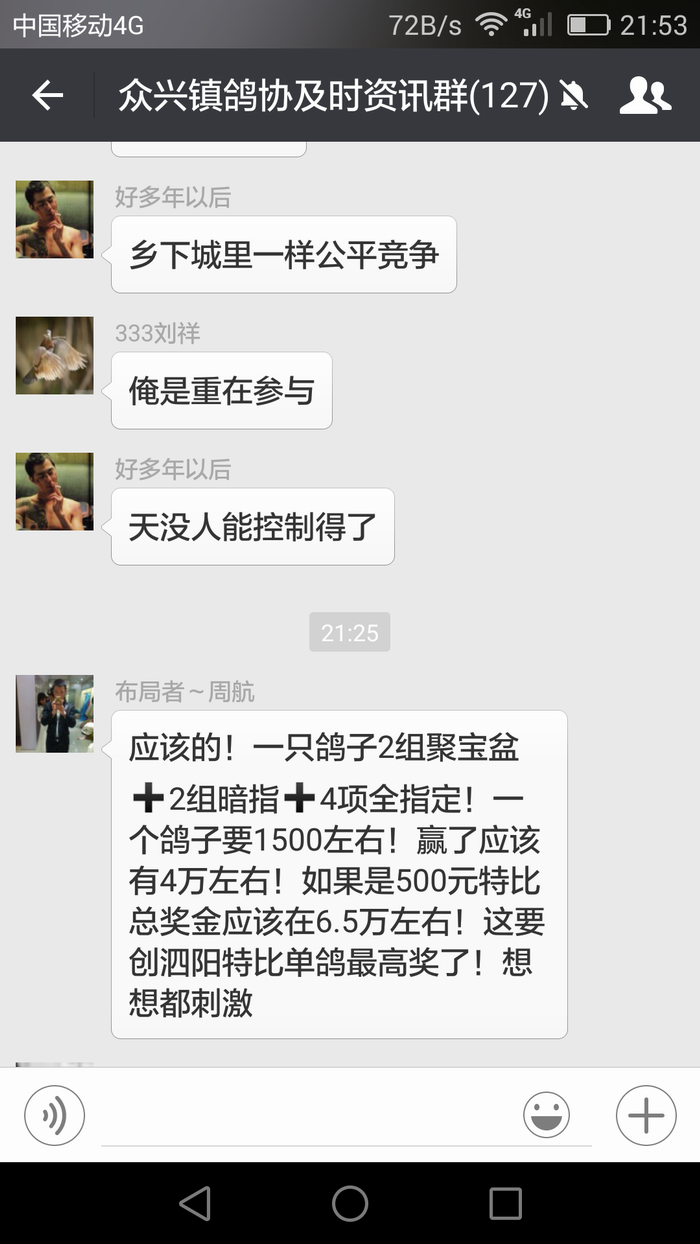This screenshot has height=1244, width=700.
Task: Open group members and chat info
Action: tap(645, 96)
